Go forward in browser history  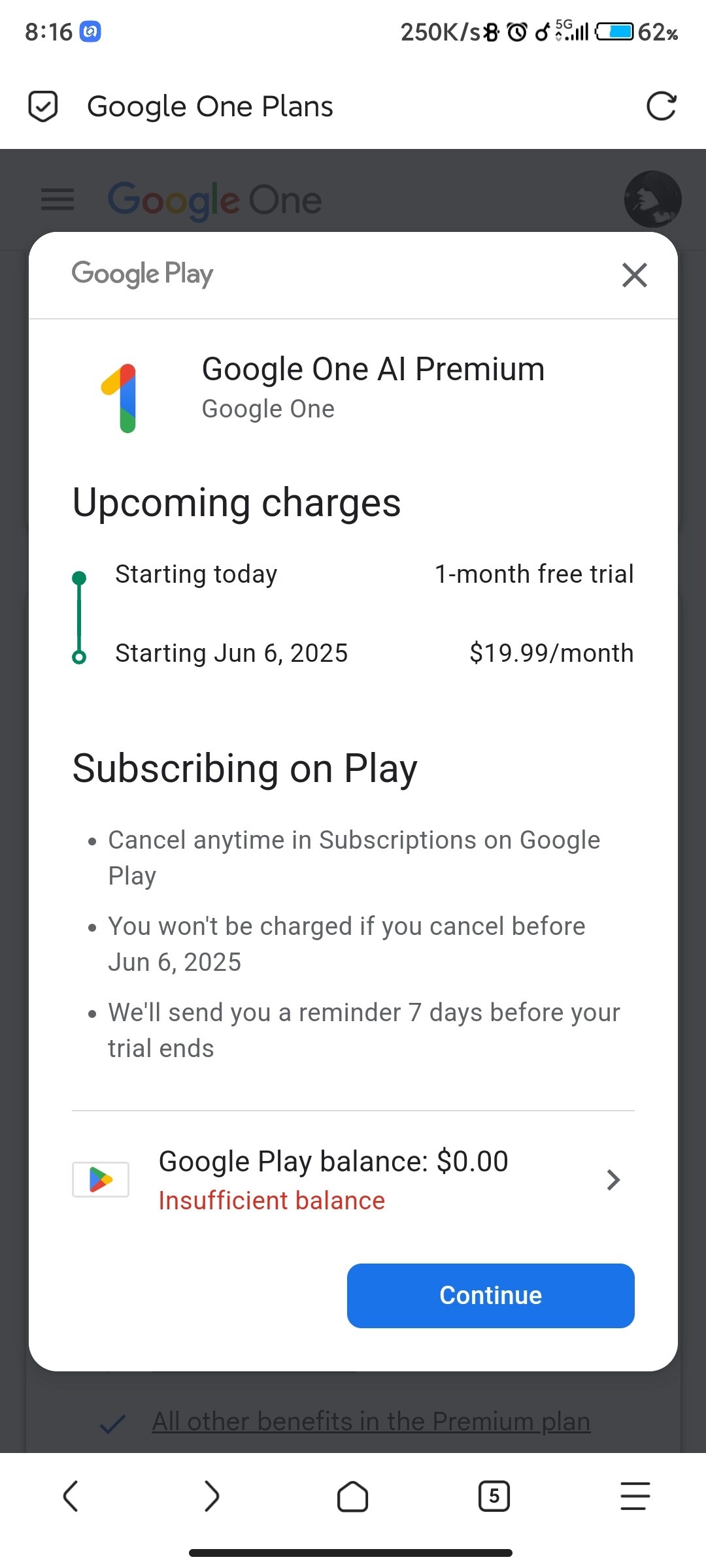coord(212,1496)
